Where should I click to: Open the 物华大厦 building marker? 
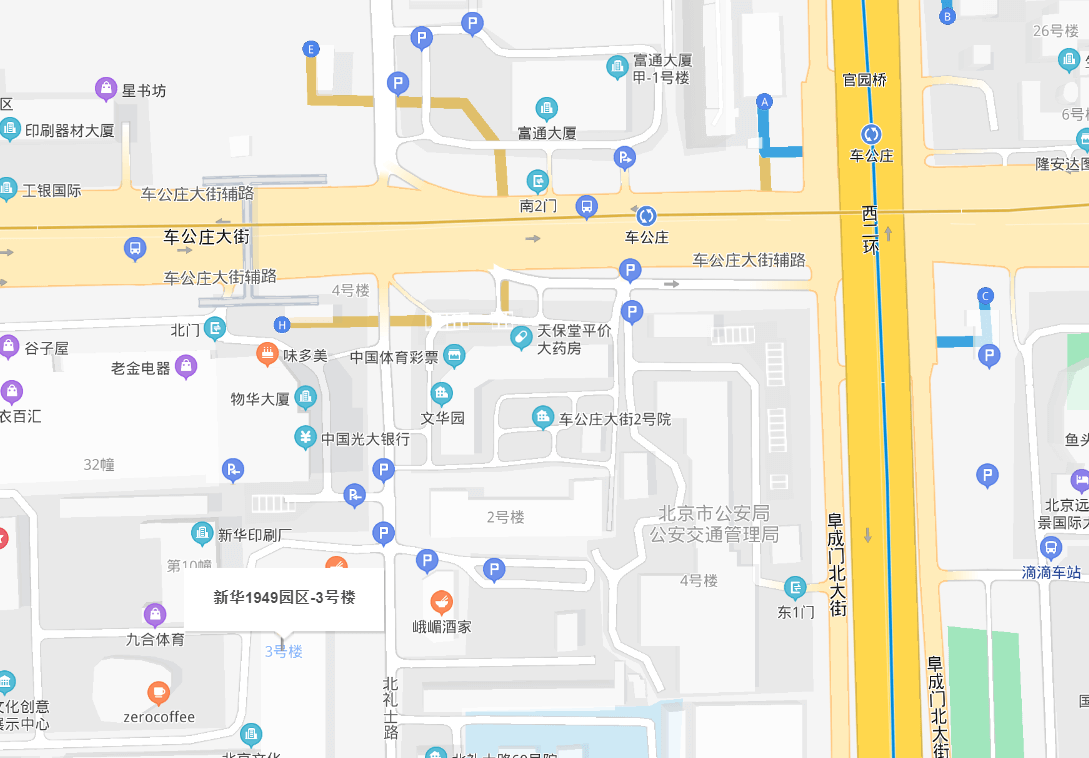305,398
